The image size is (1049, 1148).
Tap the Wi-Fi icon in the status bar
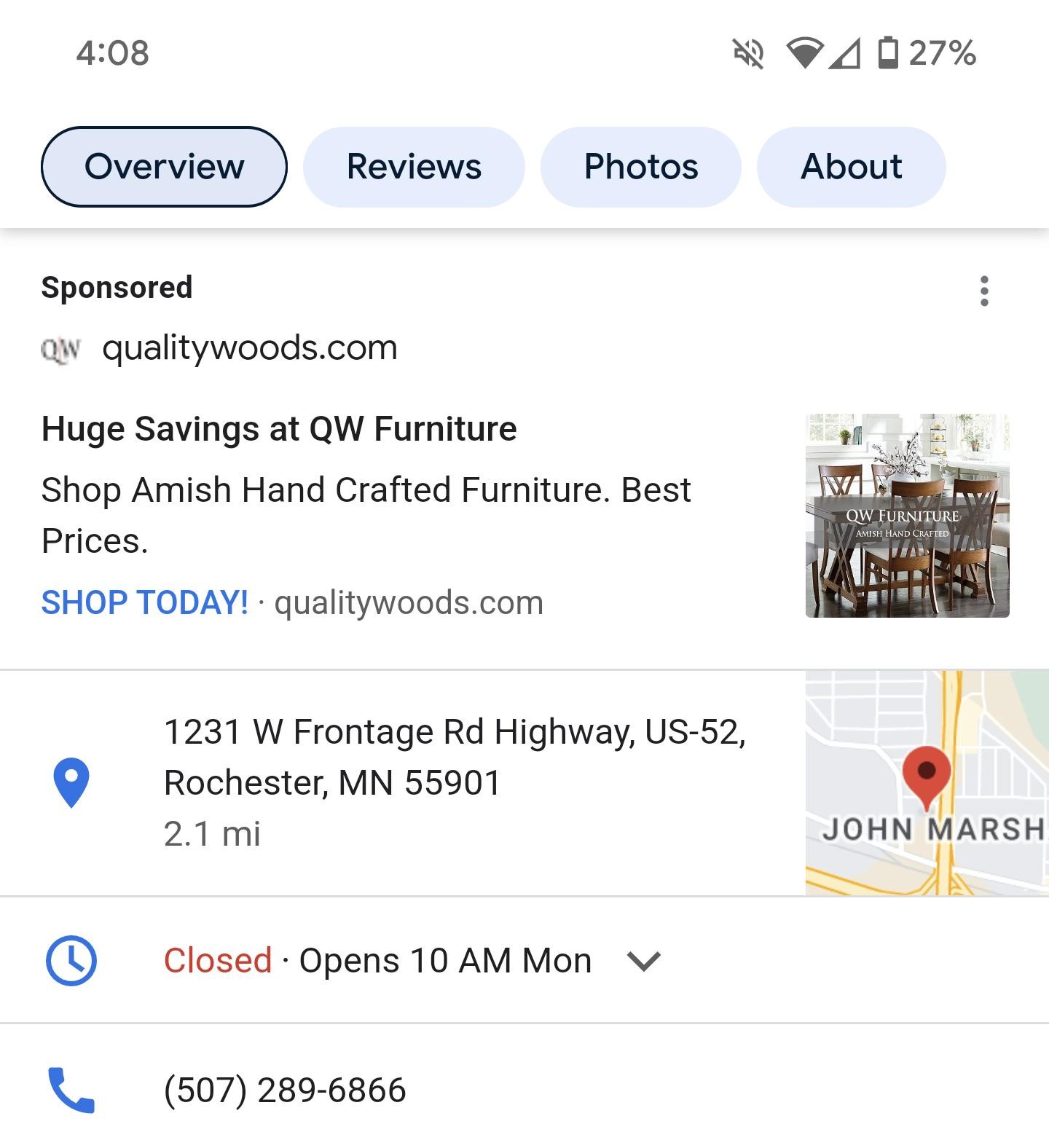tap(805, 52)
